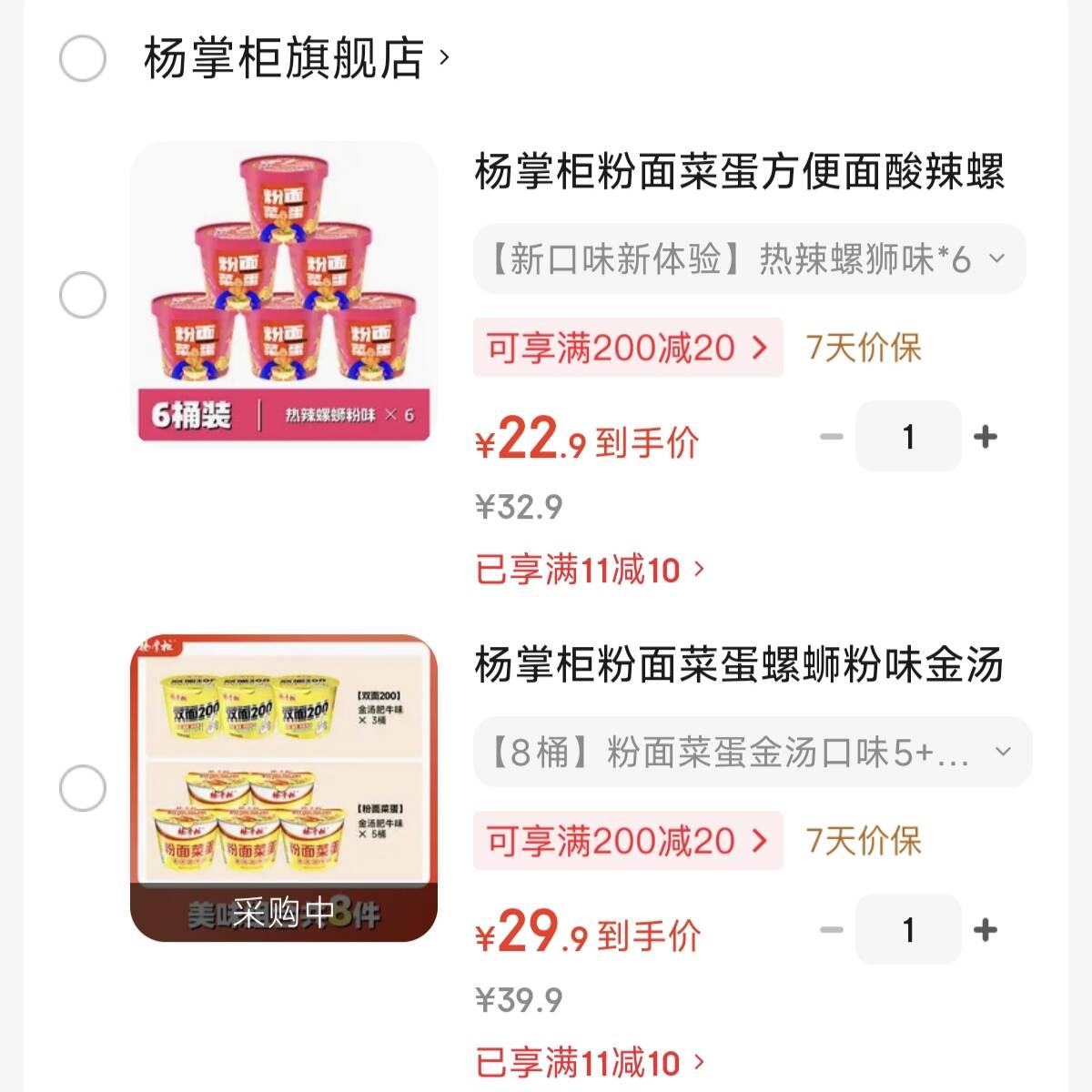Viewport: 1092px width, 1092px height.
Task: View 已享满11减10 details for ¥29.9 item
Action: click(590, 1063)
